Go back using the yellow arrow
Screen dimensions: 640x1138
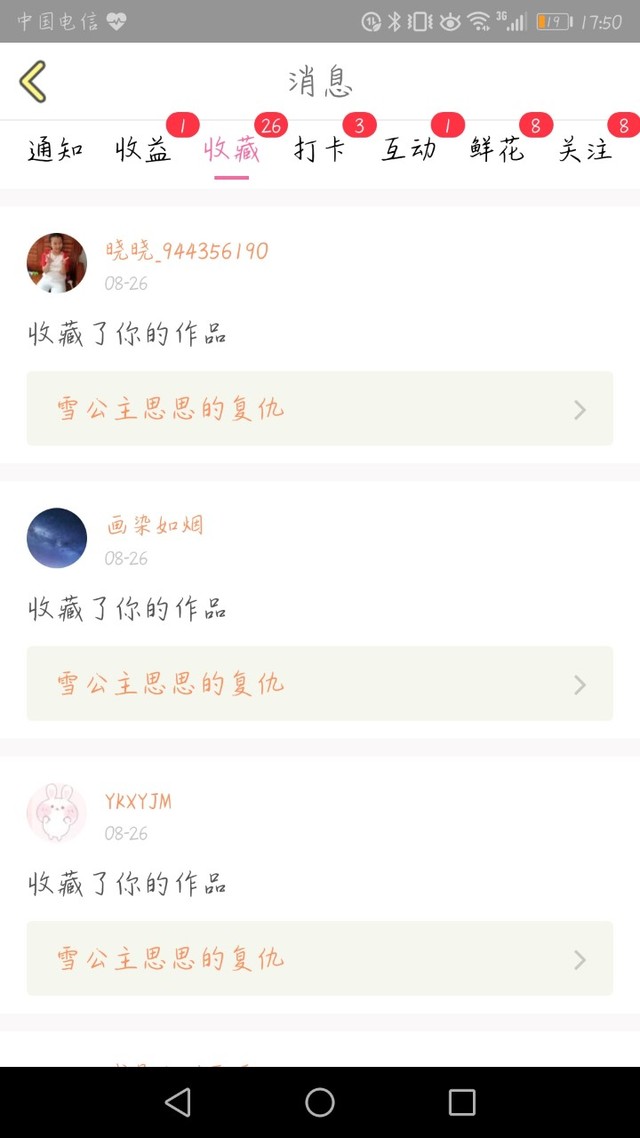[x=33, y=81]
